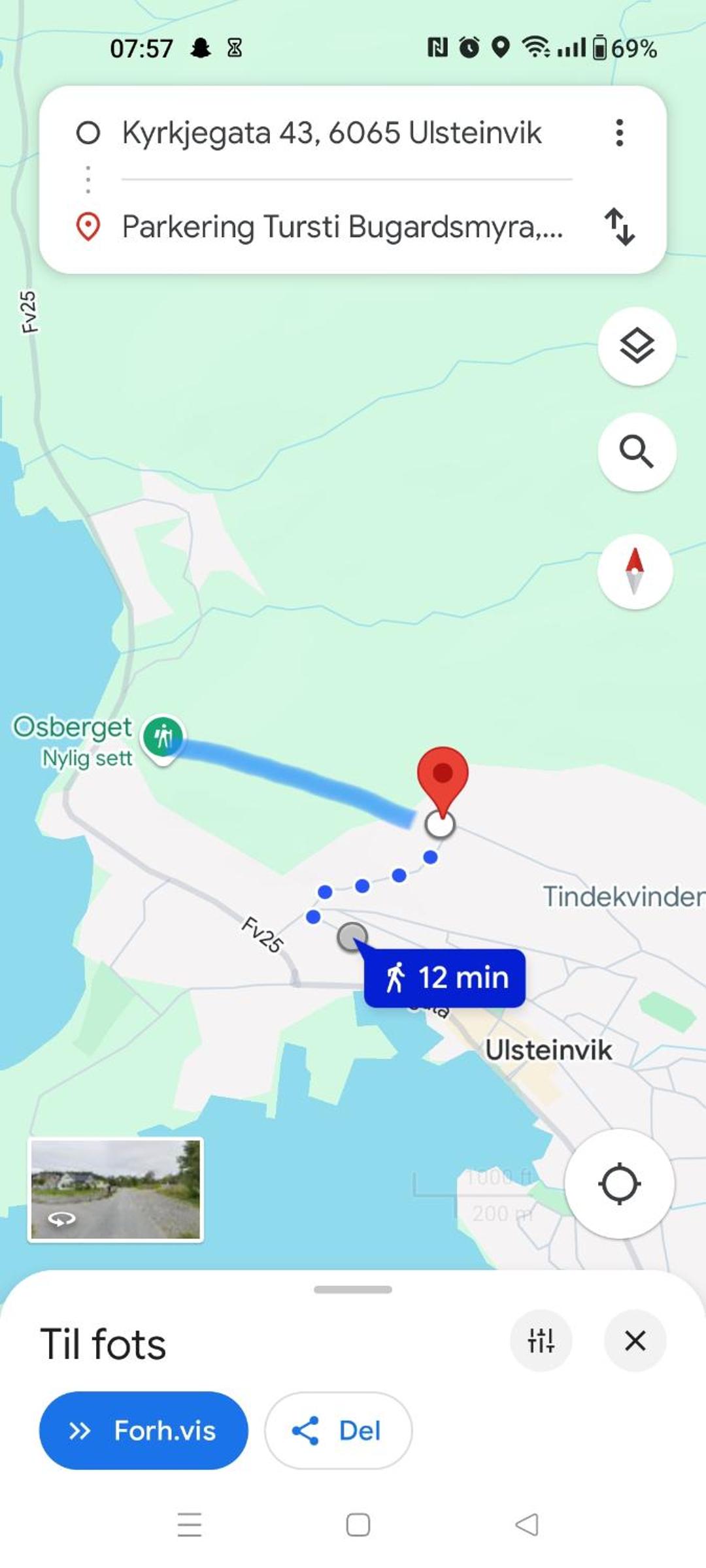706x1568 pixels.
Task: Open the map layers selector
Action: (x=637, y=346)
